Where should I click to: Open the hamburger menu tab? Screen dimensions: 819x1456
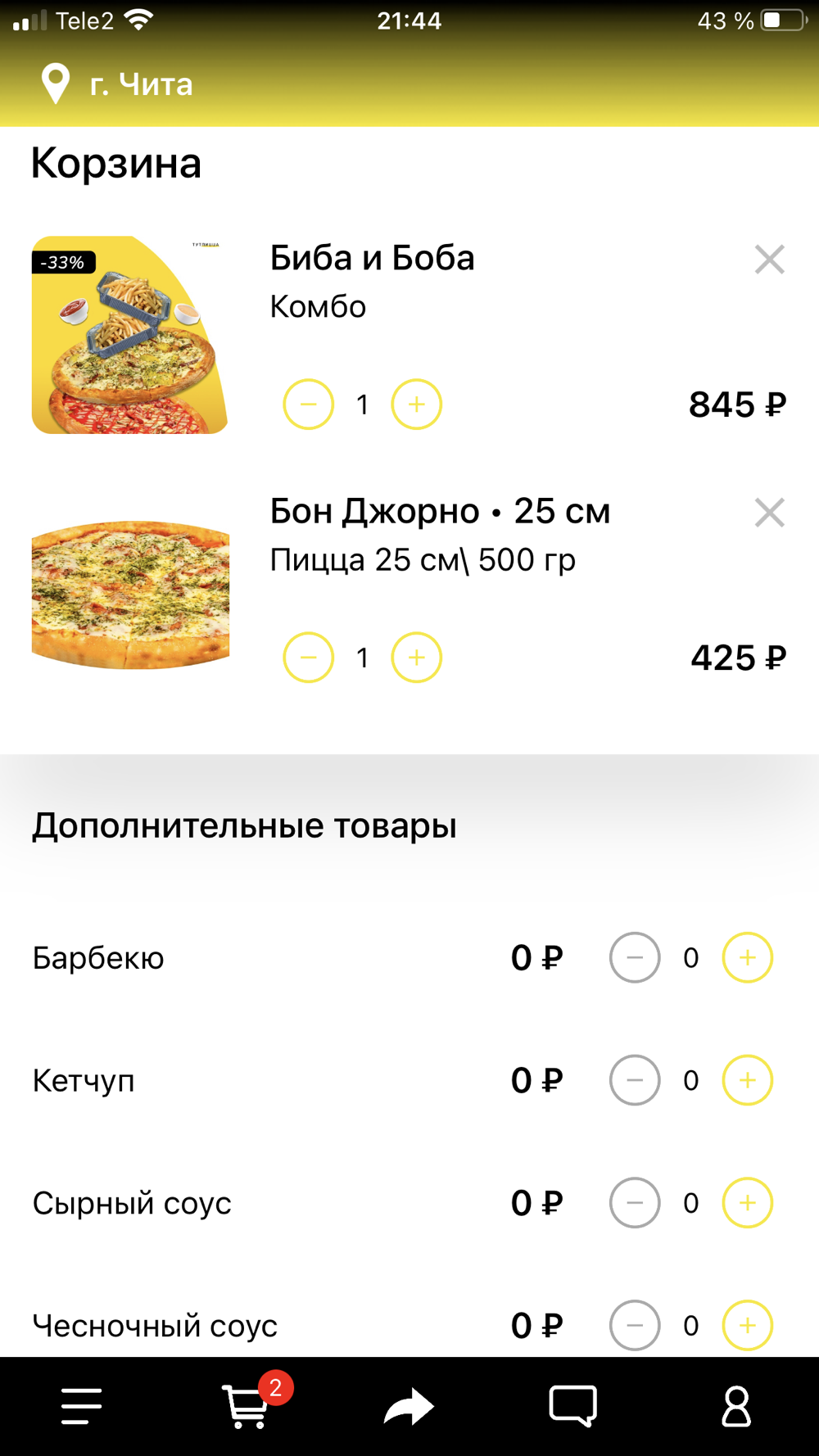click(82, 1406)
